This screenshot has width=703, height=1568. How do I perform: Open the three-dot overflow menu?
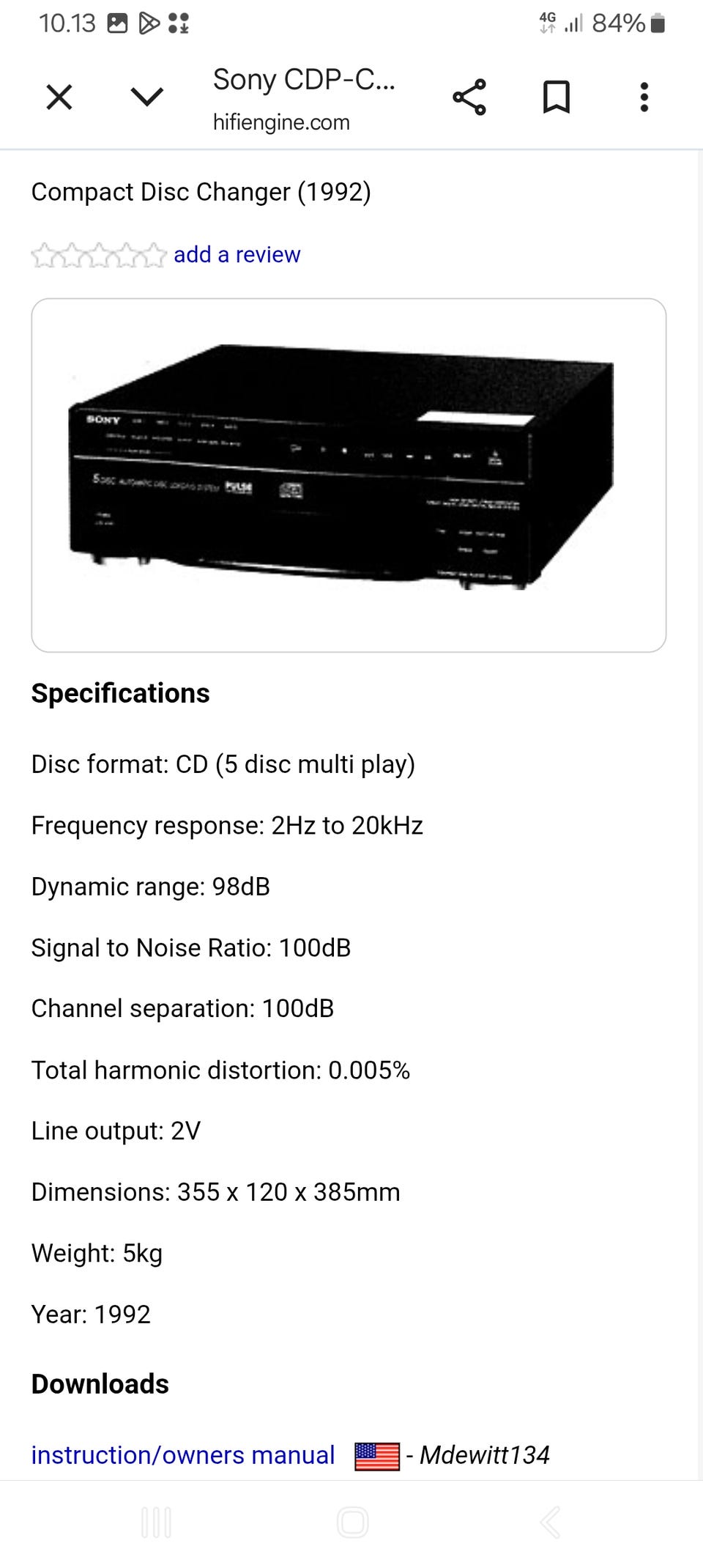pos(644,97)
